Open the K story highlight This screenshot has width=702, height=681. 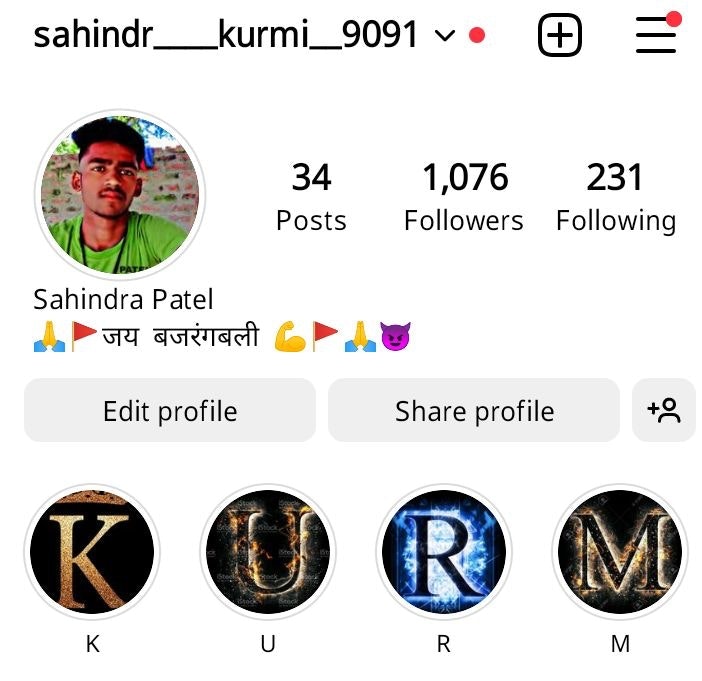pos(92,552)
